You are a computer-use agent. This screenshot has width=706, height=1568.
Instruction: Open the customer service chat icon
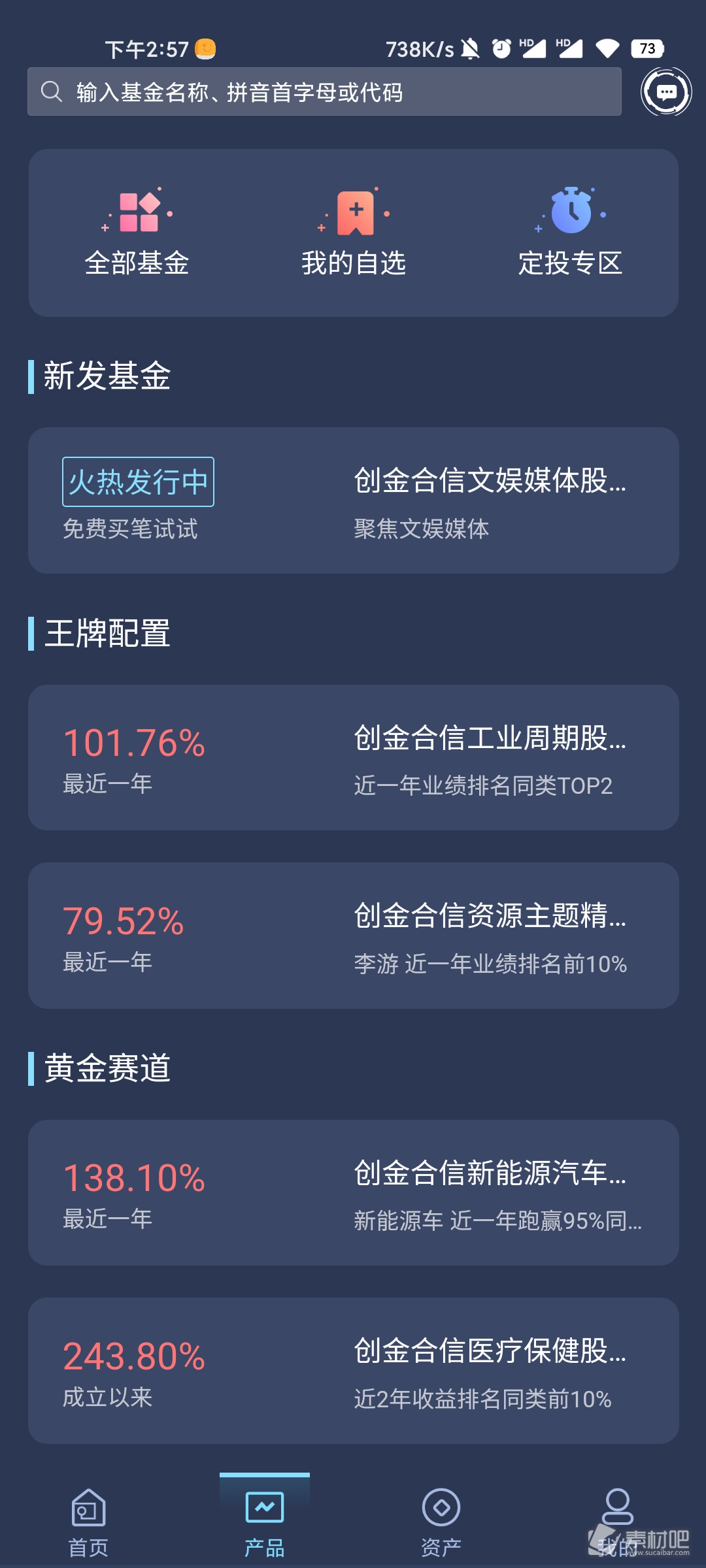point(666,91)
